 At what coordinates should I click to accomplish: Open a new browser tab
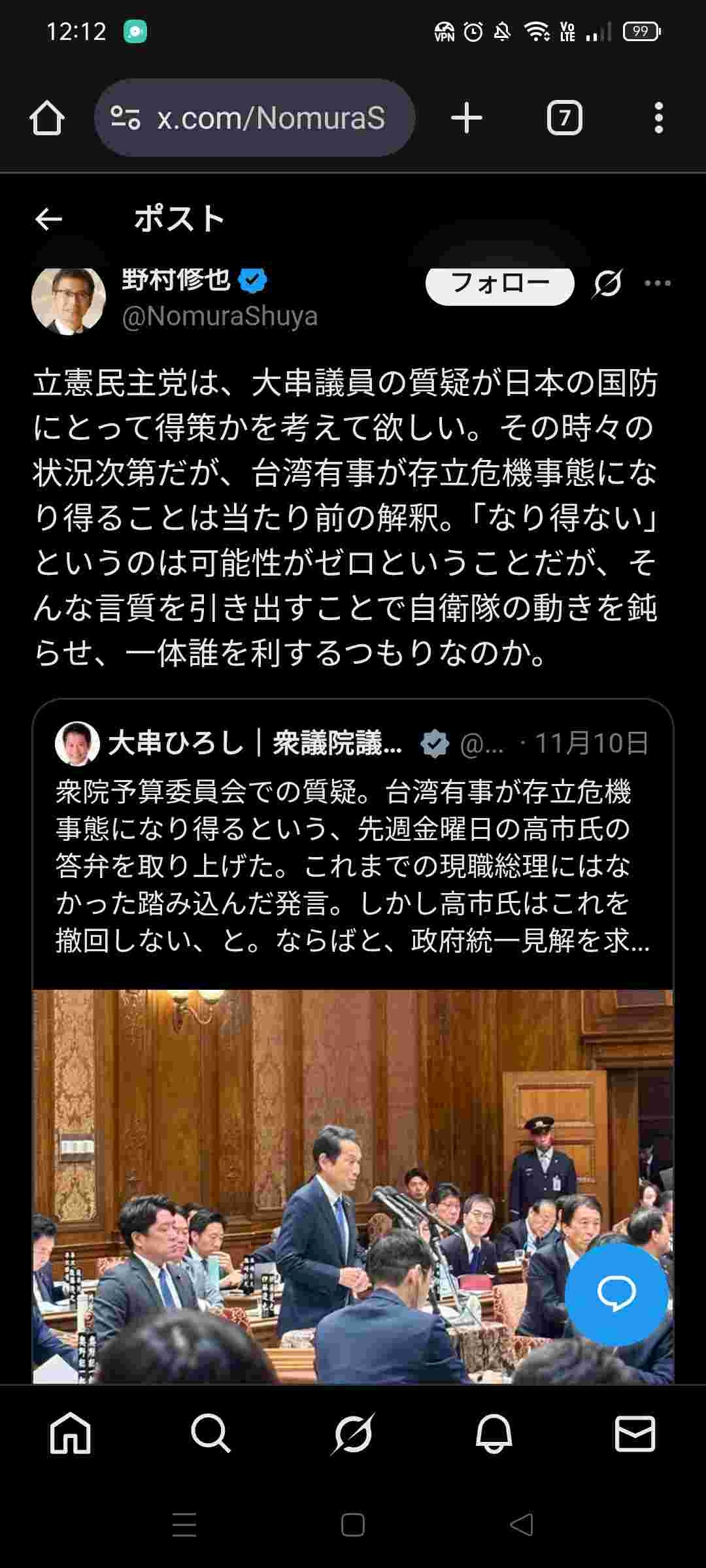(x=467, y=118)
